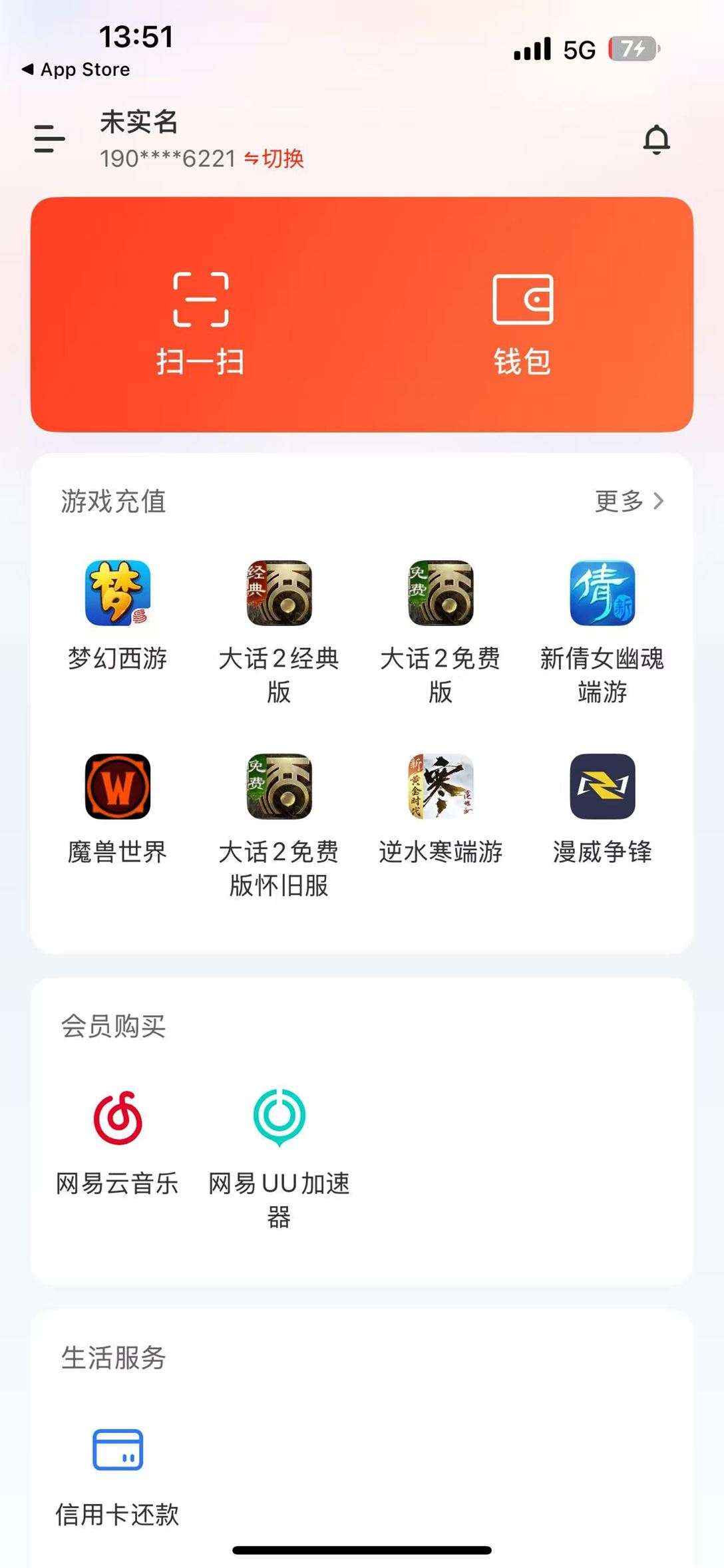
Task: Tap the 未实名 account name
Action: click(138, 123)
